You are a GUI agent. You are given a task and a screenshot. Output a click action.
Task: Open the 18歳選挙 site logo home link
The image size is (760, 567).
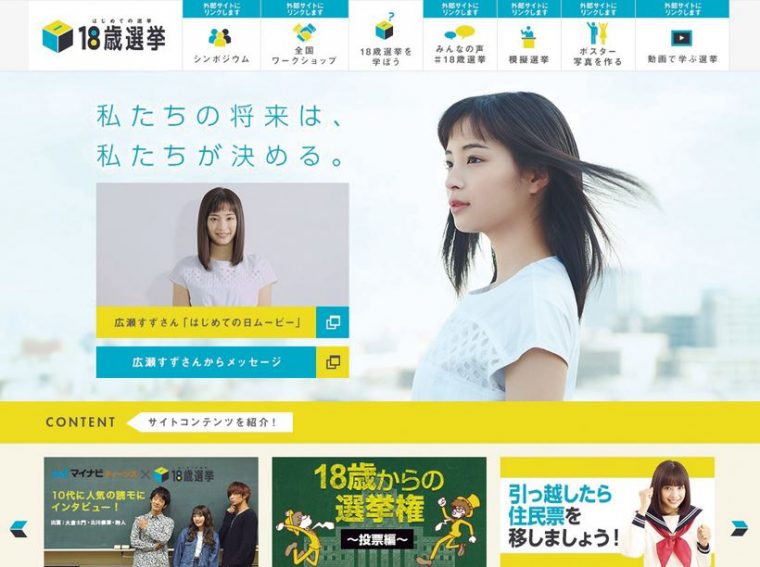pyautogui.click(x=104, y=36)
